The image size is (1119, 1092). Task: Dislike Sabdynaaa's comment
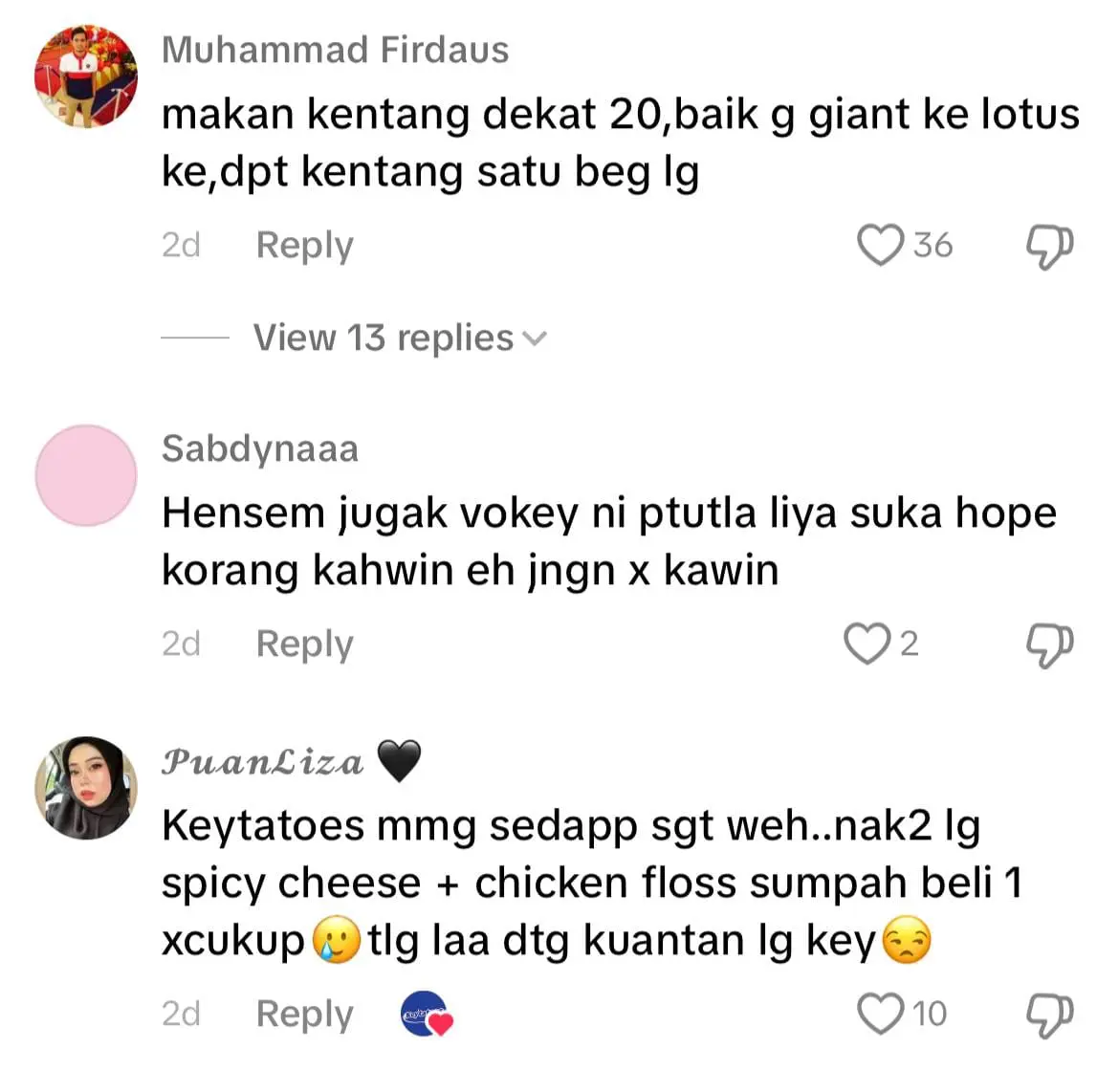[x=1048, y=645]
